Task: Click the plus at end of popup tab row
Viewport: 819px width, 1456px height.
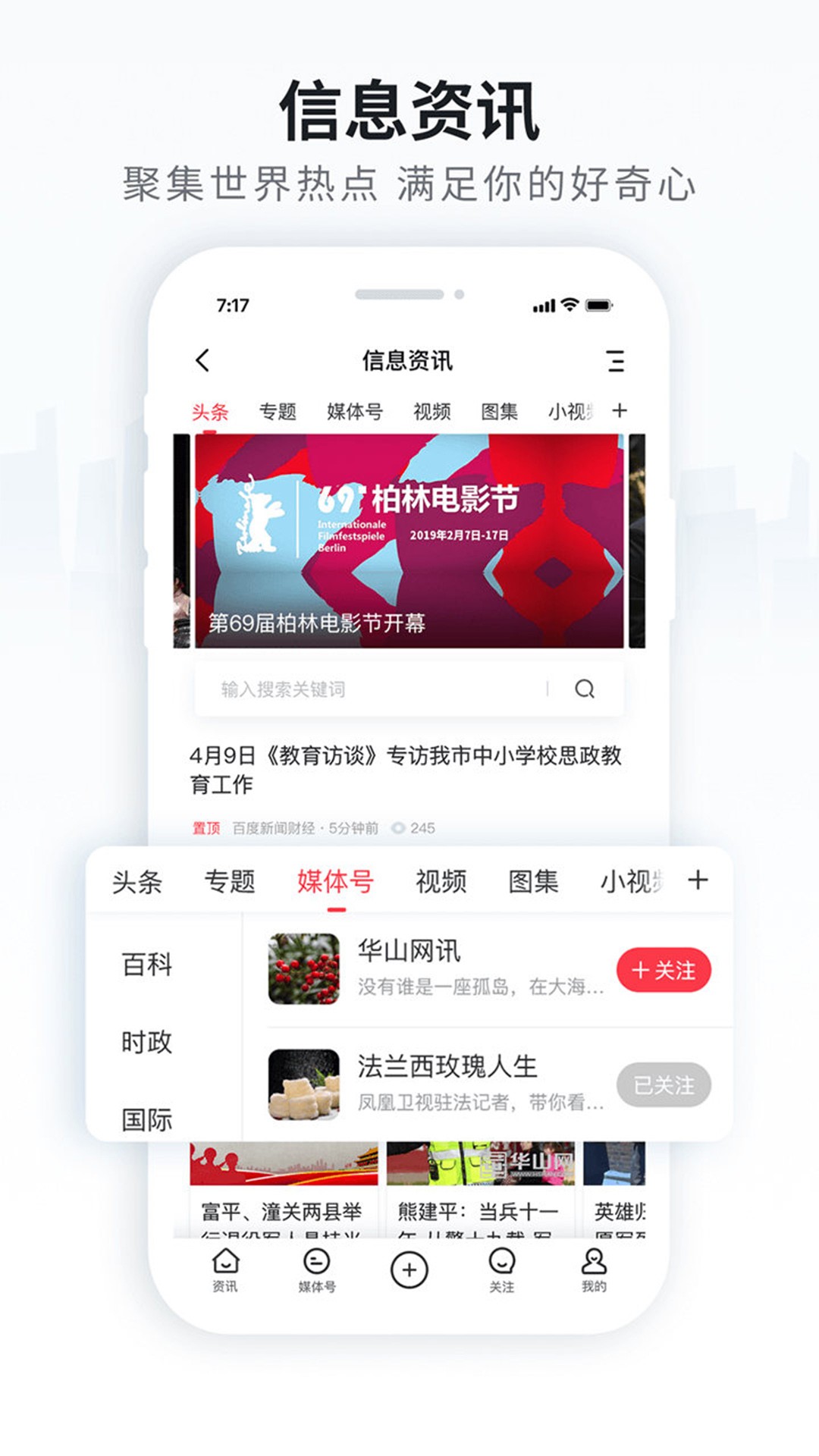Action: coord(698,880)
